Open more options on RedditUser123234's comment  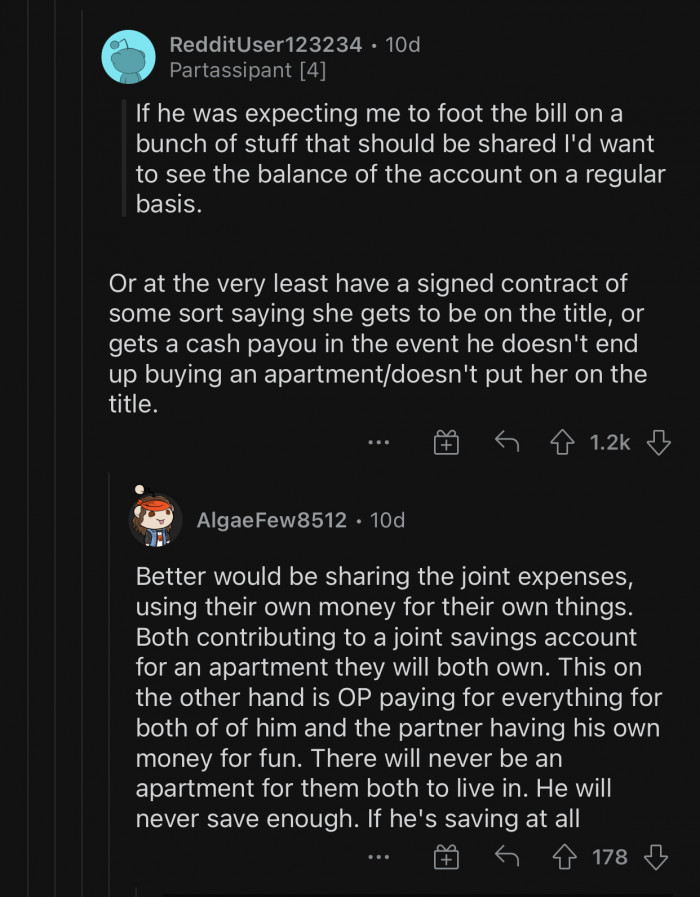[x=378, y=443]
